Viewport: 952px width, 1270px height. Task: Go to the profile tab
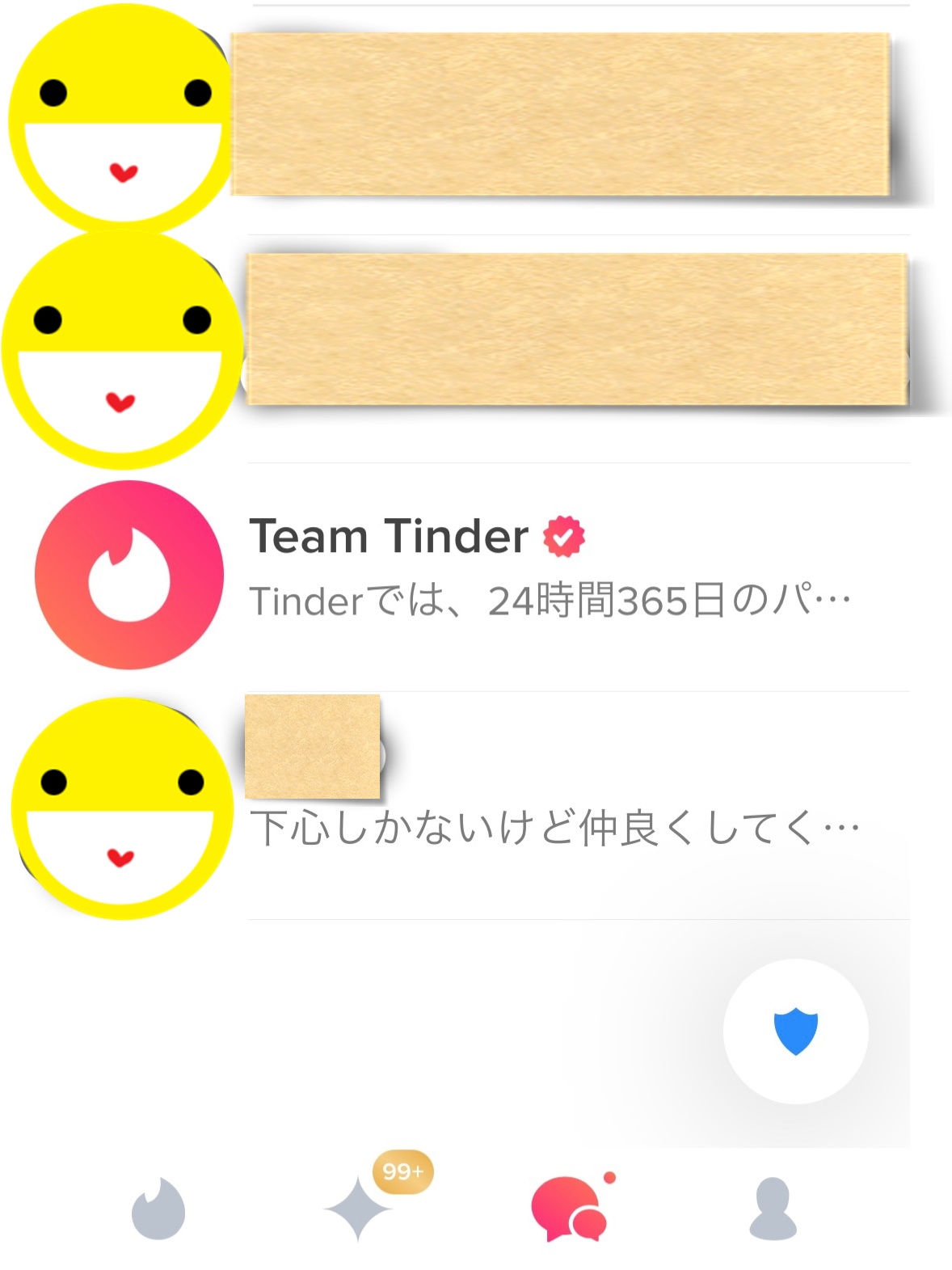click(x=773, y=1209)
